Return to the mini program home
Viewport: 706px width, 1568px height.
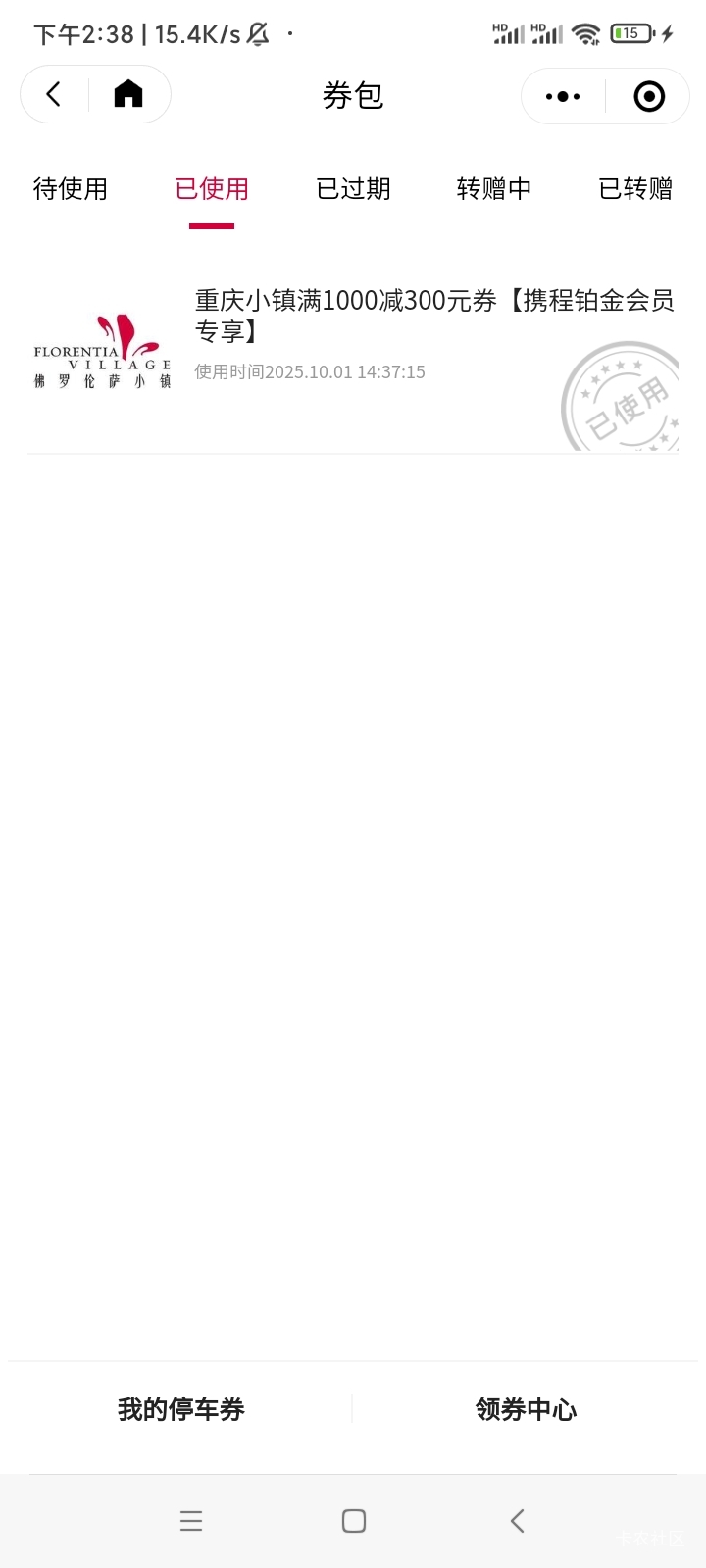coord(128,94)
